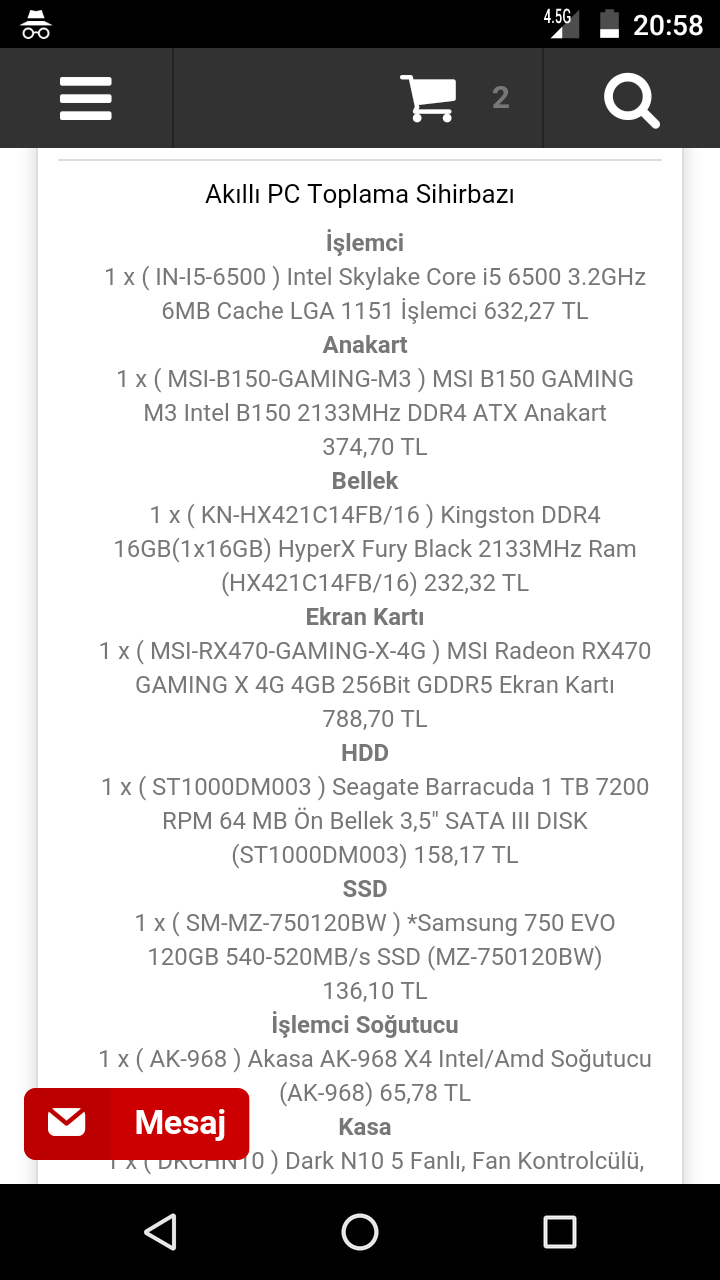The height and width of the screenshot is (1280, 720).
Task: Click the envelope icon on Mesaj button
Action: [66, 1123]
